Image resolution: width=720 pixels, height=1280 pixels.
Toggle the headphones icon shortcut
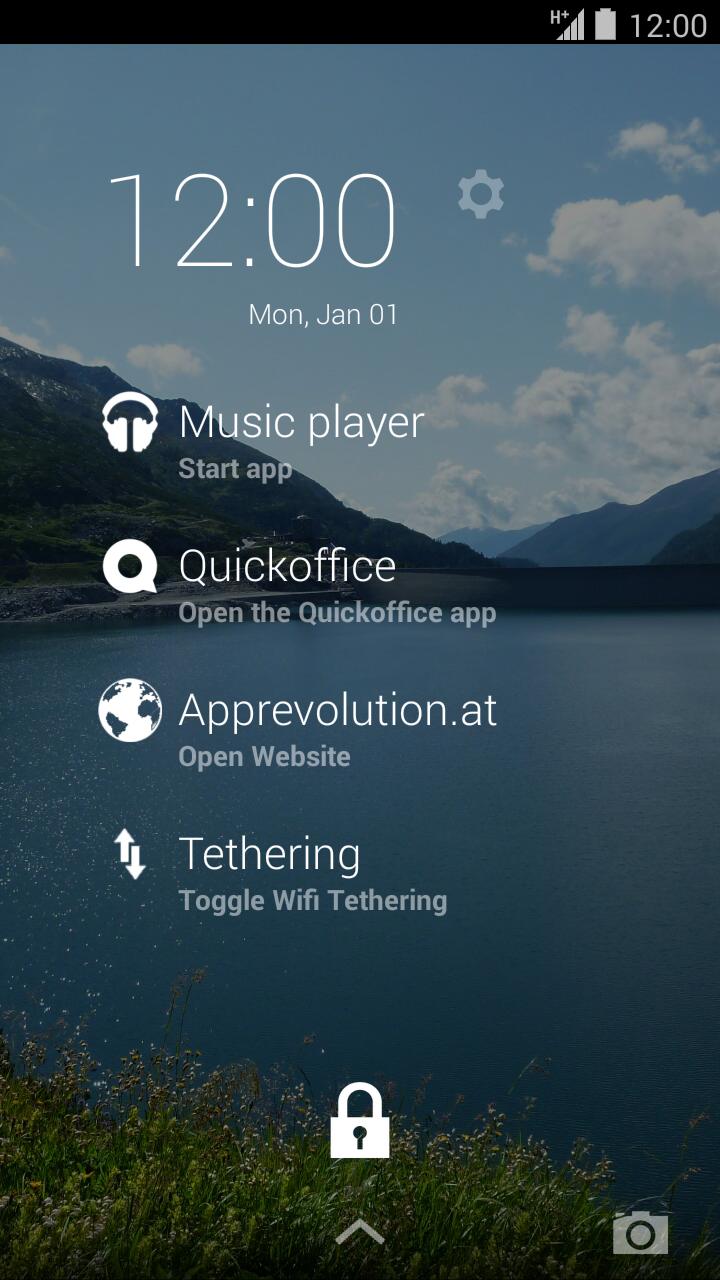[x=131, y=424]
